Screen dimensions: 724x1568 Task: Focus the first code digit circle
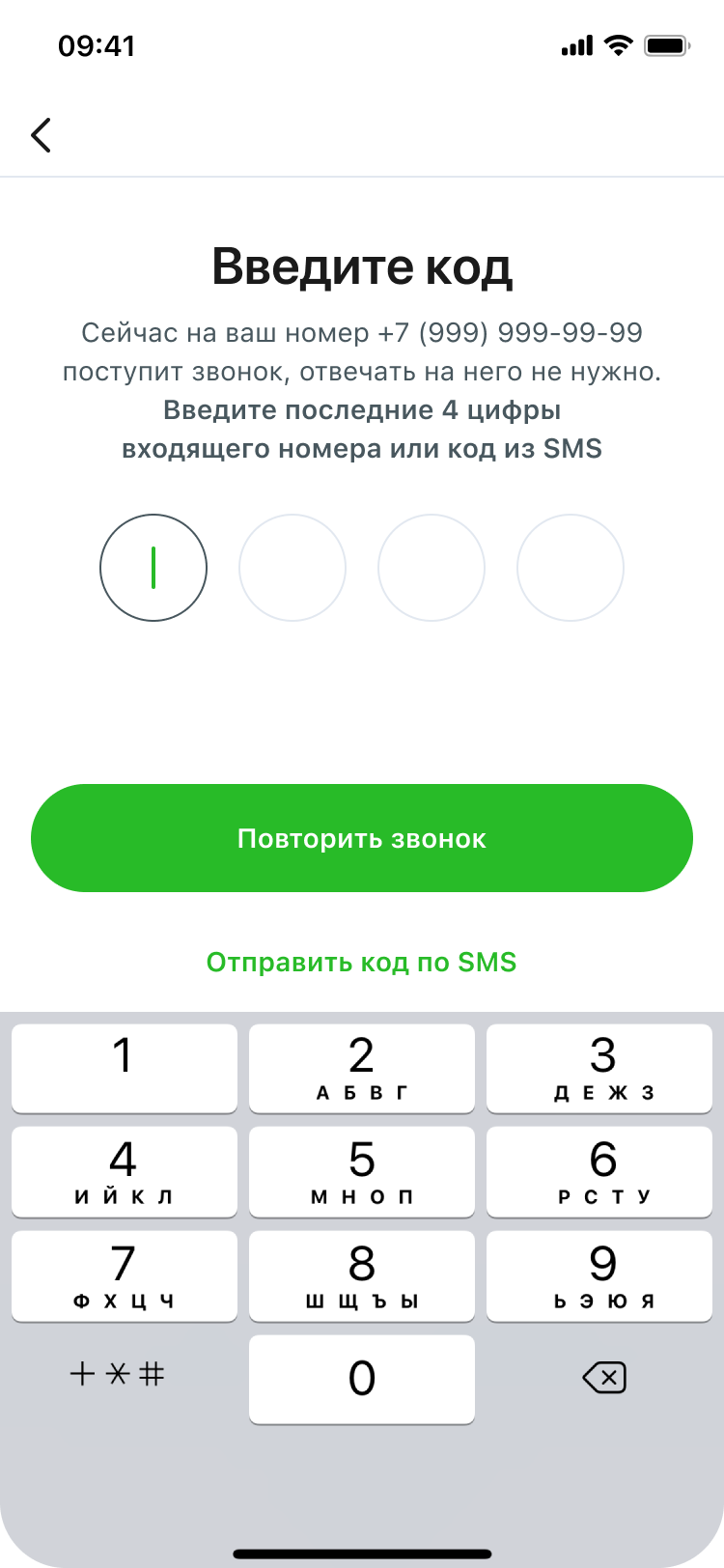point(153,568)
